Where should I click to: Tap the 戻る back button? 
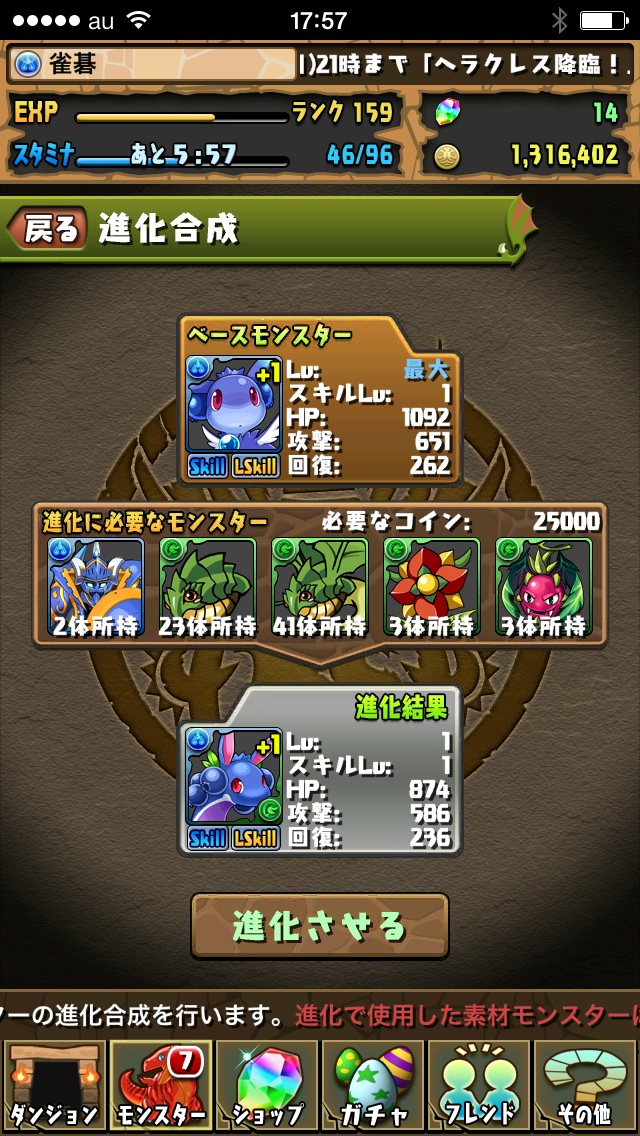pos(48,229)
